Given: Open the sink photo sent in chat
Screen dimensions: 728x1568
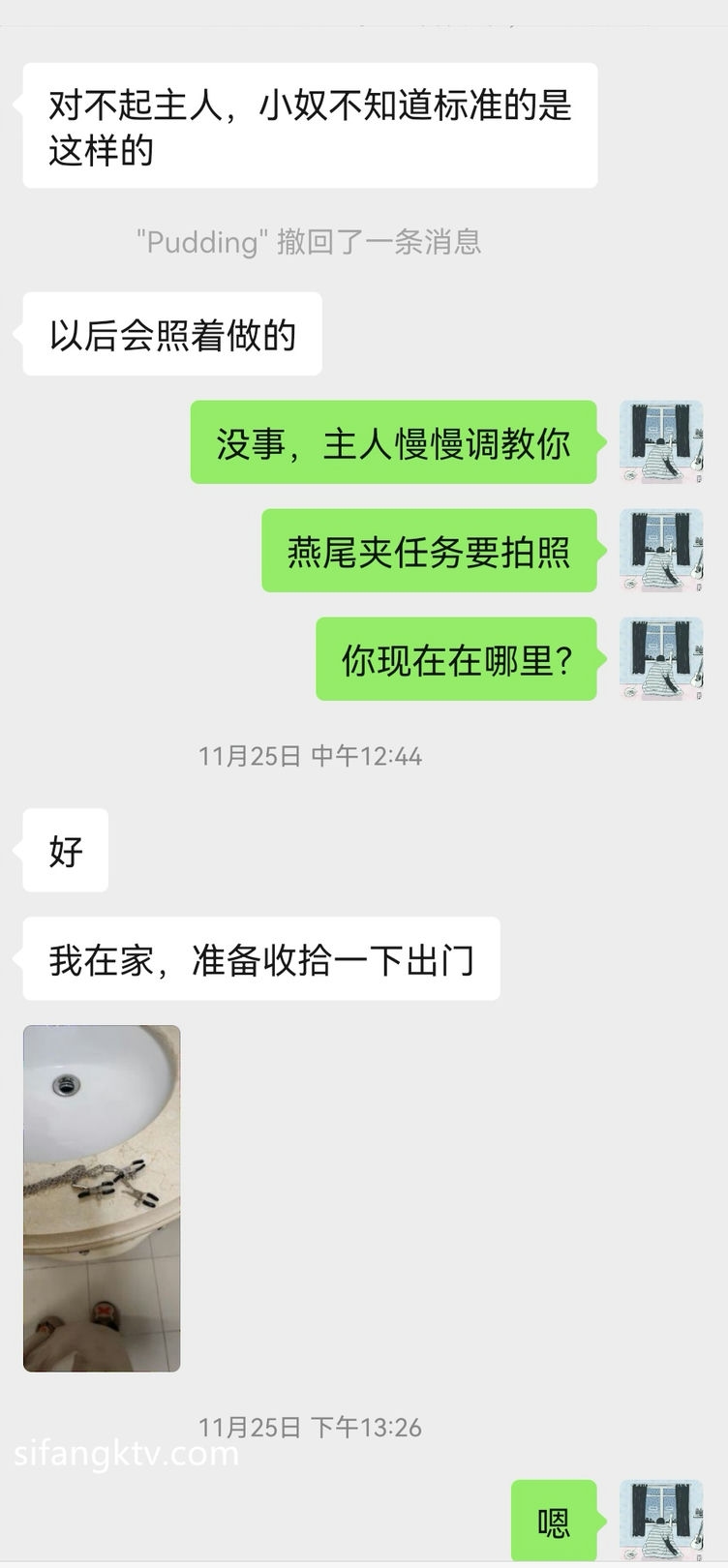Looking at the screenshot, I should point(102,1198).
